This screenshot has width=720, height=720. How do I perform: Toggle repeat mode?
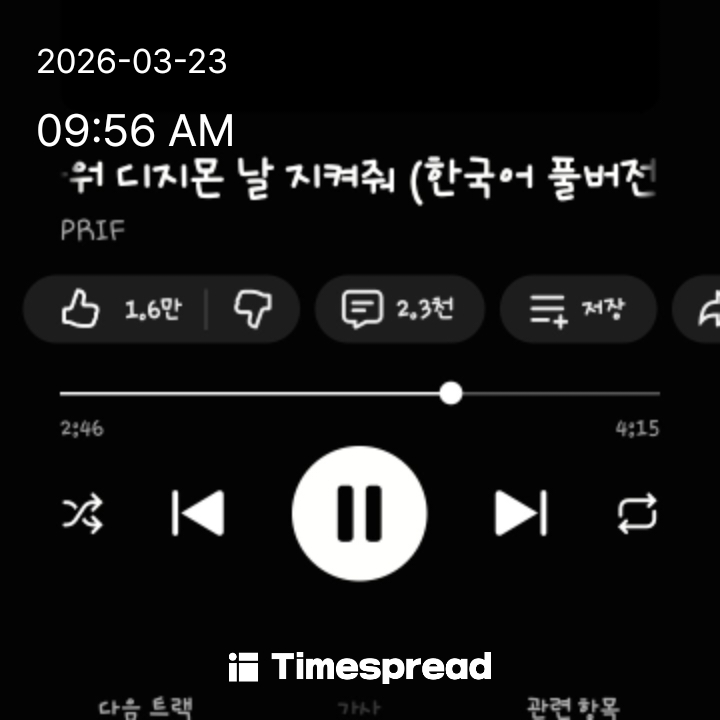pyautogui.click(x=637, y=514)
